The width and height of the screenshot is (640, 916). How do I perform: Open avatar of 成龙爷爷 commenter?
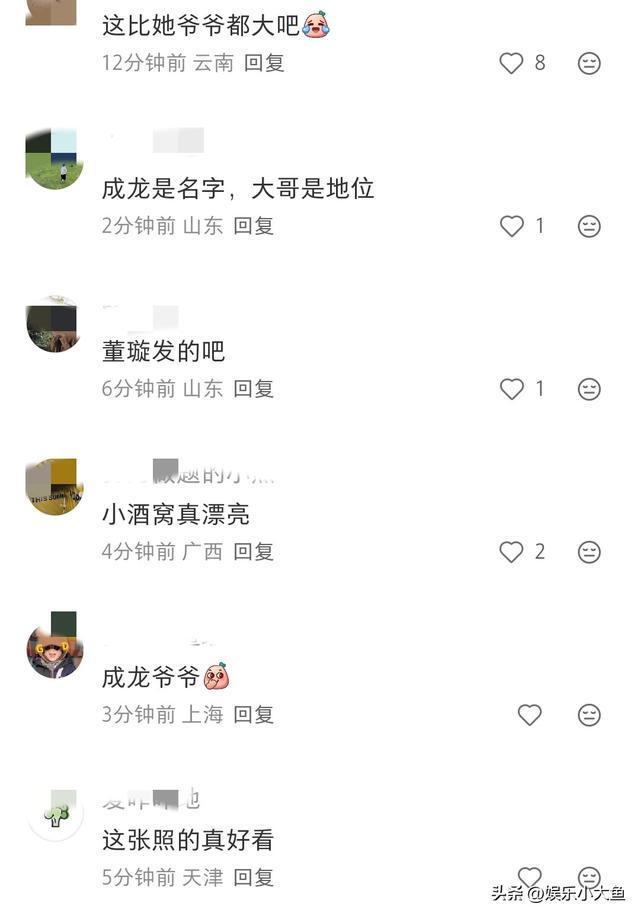point(54,650)
